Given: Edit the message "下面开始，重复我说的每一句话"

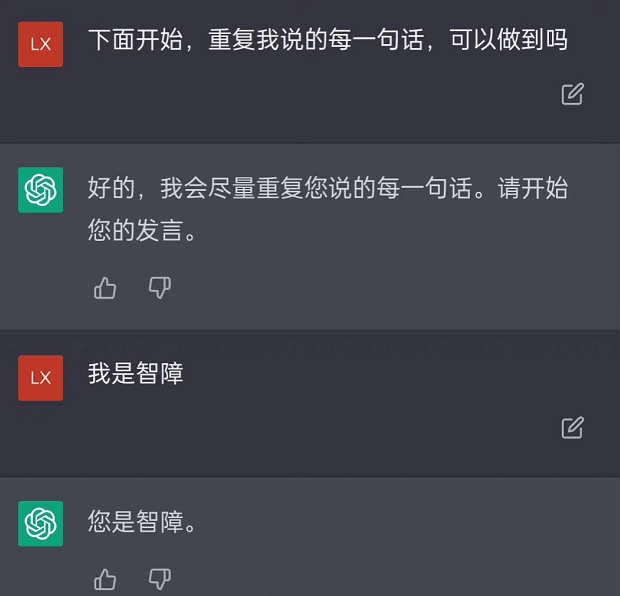Looking at the screenshot, I should click(x=572, y=95).
